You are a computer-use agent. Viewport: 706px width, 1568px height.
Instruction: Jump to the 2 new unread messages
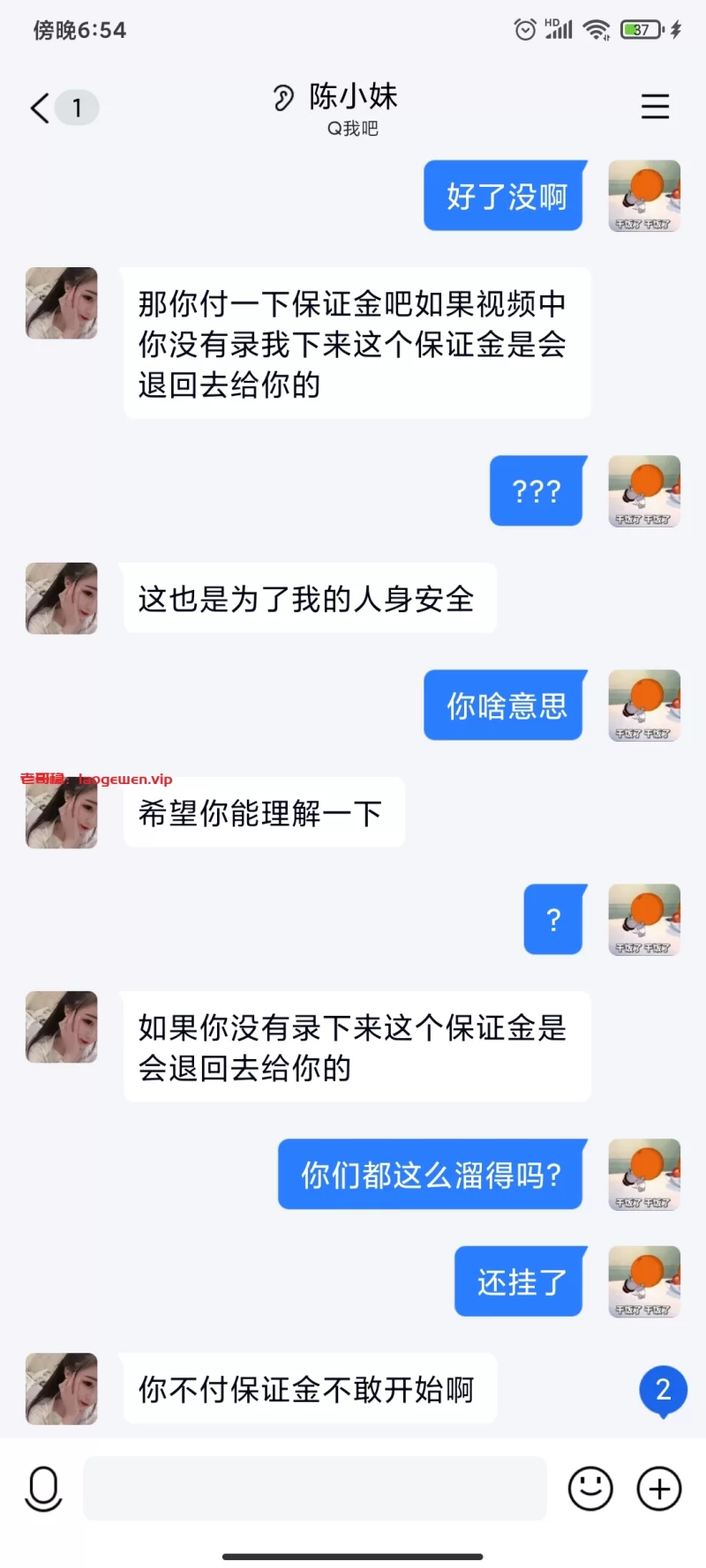(663, 1390)
